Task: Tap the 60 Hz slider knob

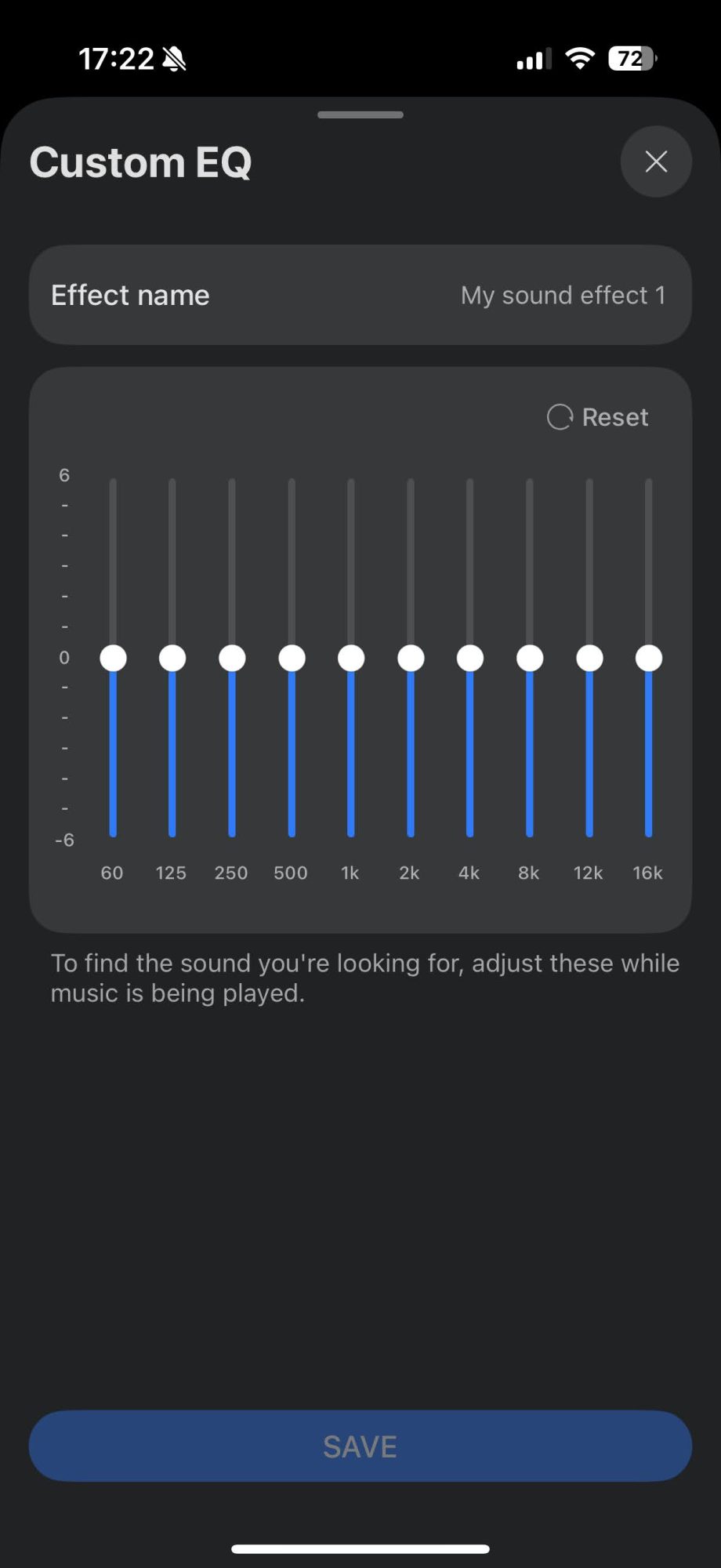Action: tap(113, 658)
